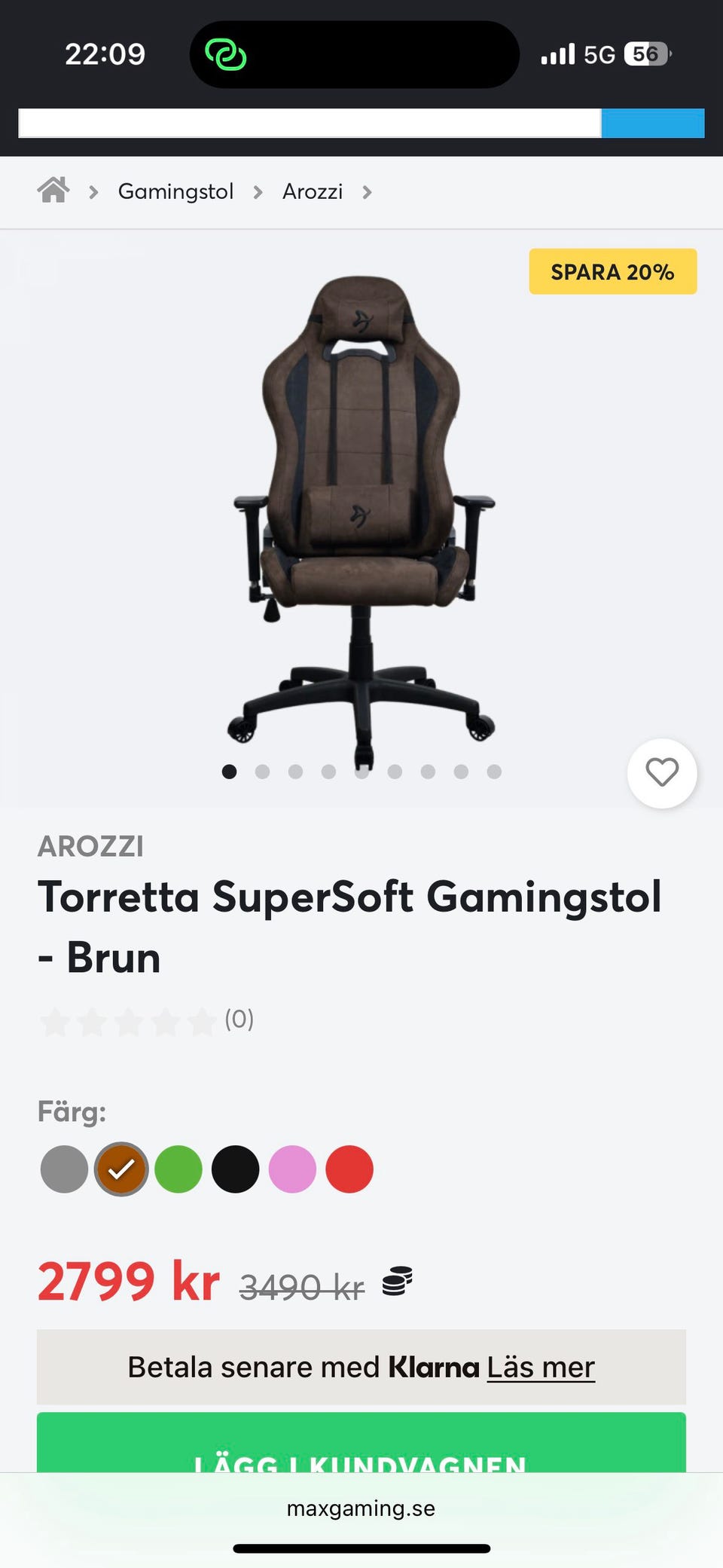The width and height of the screenshot is (723, 1568).
Task: Open the maxgaming.se address bar
Action: coord(361,1508)
